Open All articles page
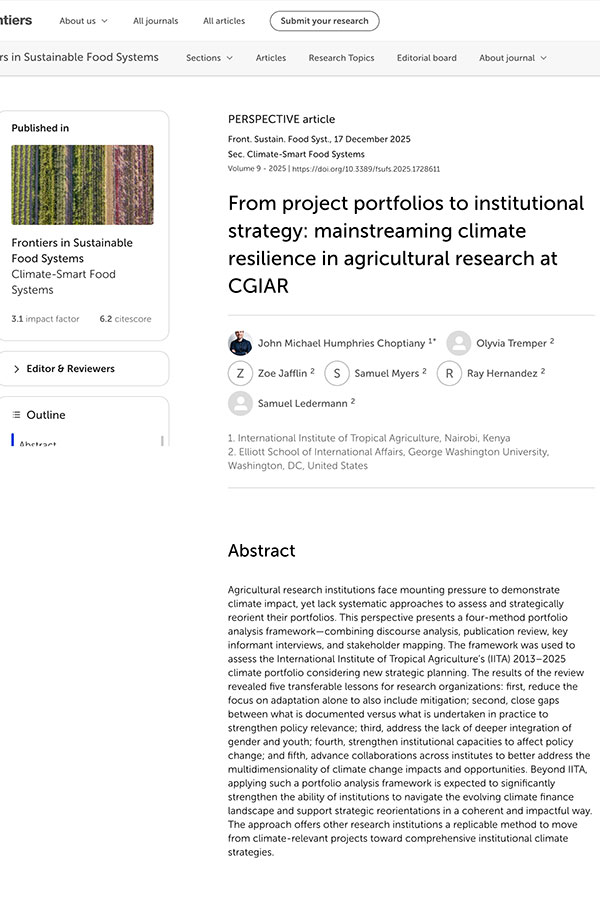Image resolution: width=600 pixels, height=900 pixels. [224, 21]
